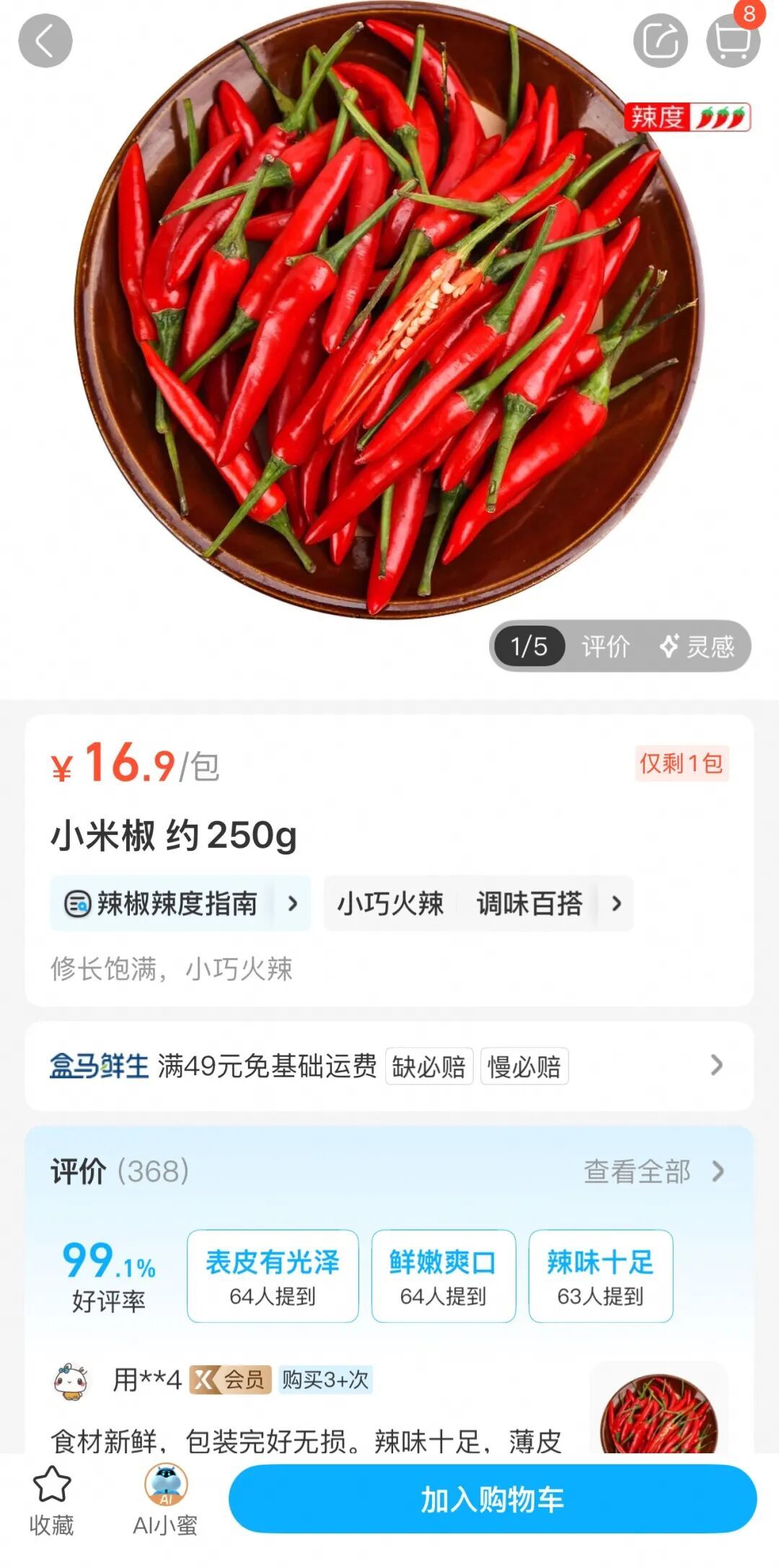
Task: Open the shopping cart
Action: pos(733,40)
